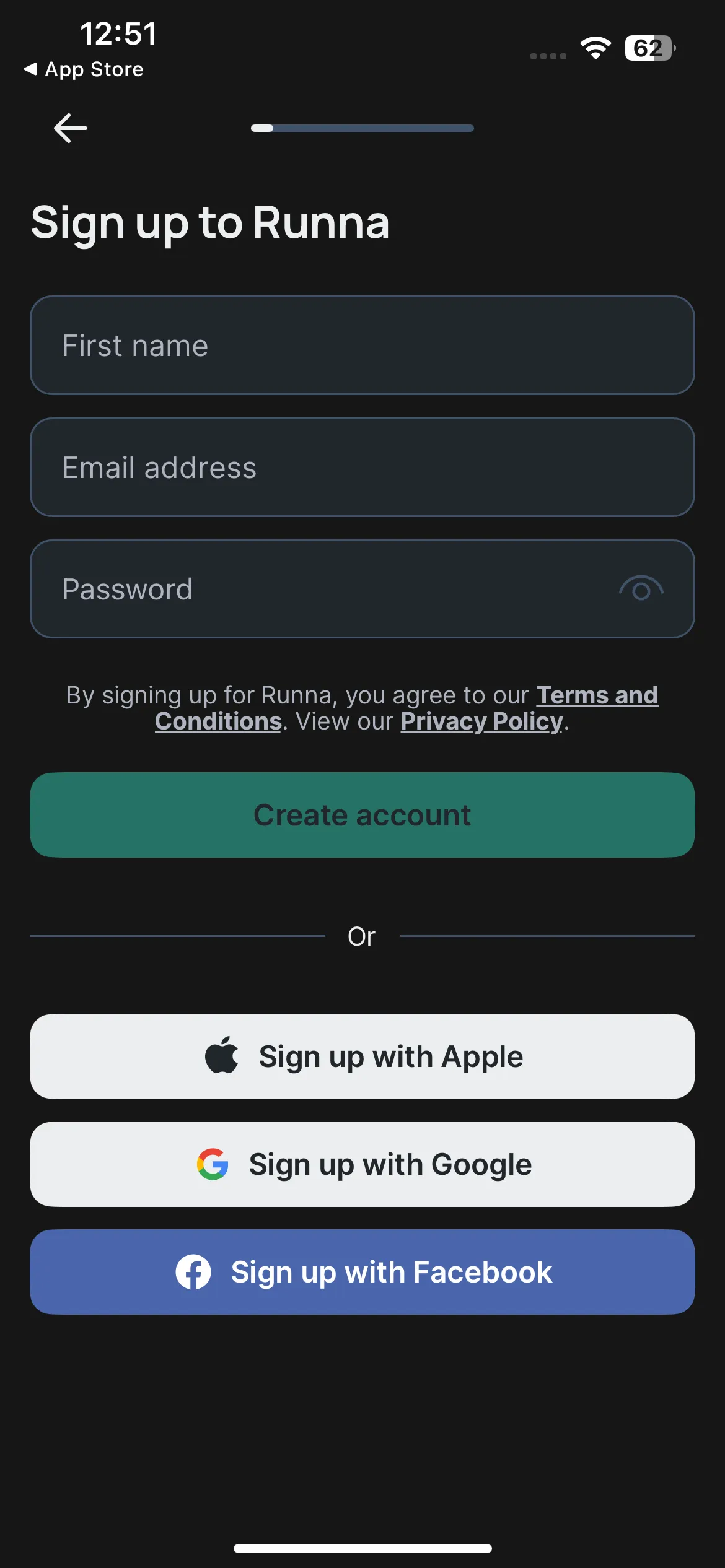
Task: Tap the Create account button
Action: [x=362, y=815]
